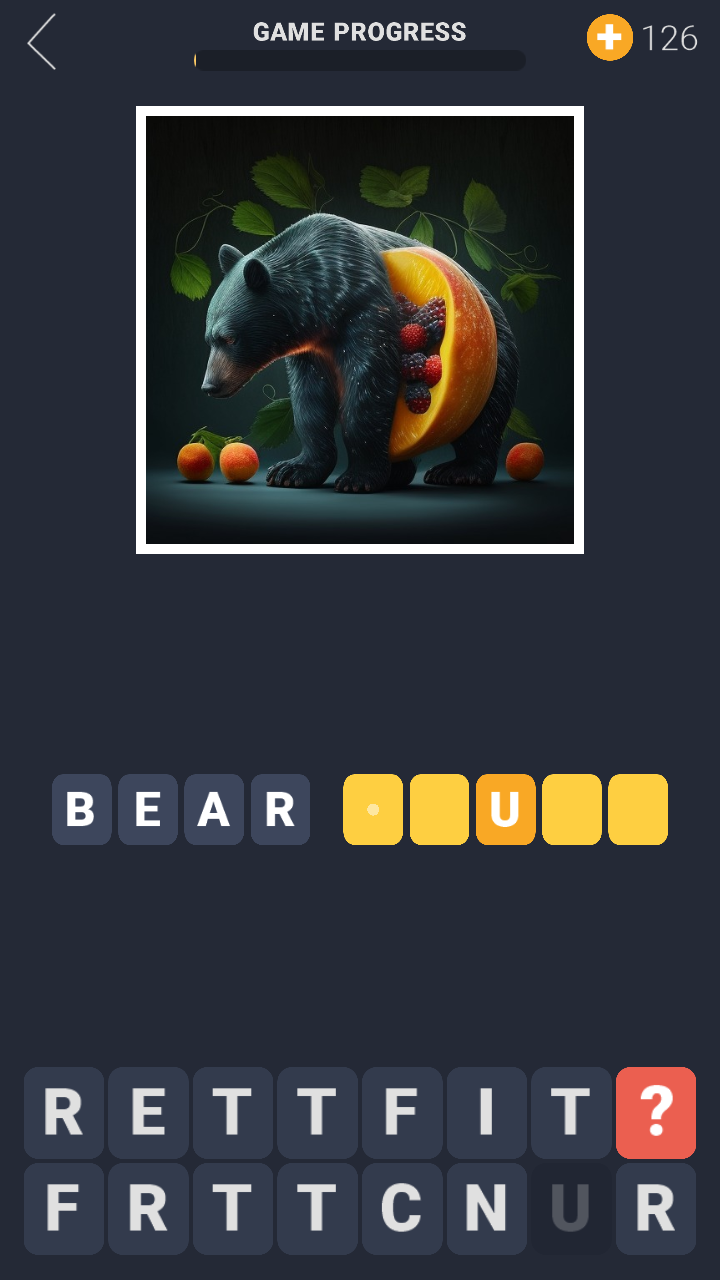Tap the orange plus coins button
720x1280 pixels.
click(x=610, y=38)
